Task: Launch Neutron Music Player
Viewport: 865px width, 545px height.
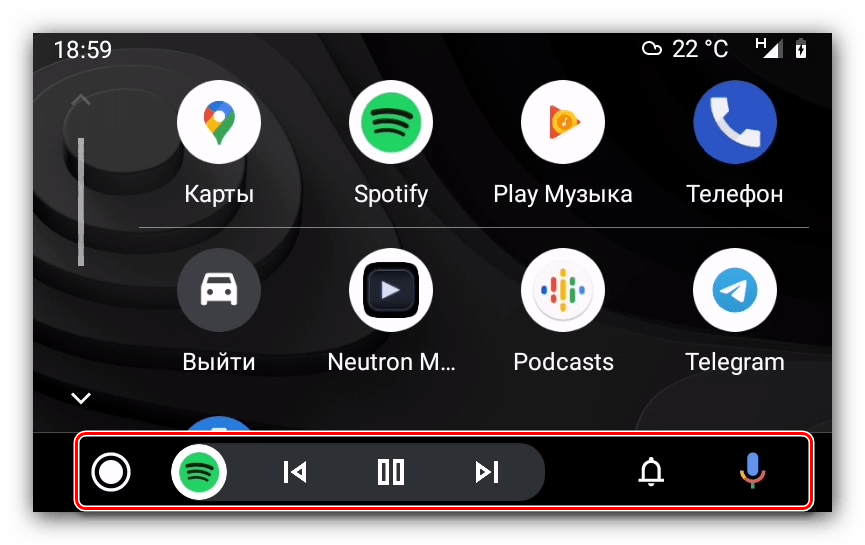Action: 391,291
